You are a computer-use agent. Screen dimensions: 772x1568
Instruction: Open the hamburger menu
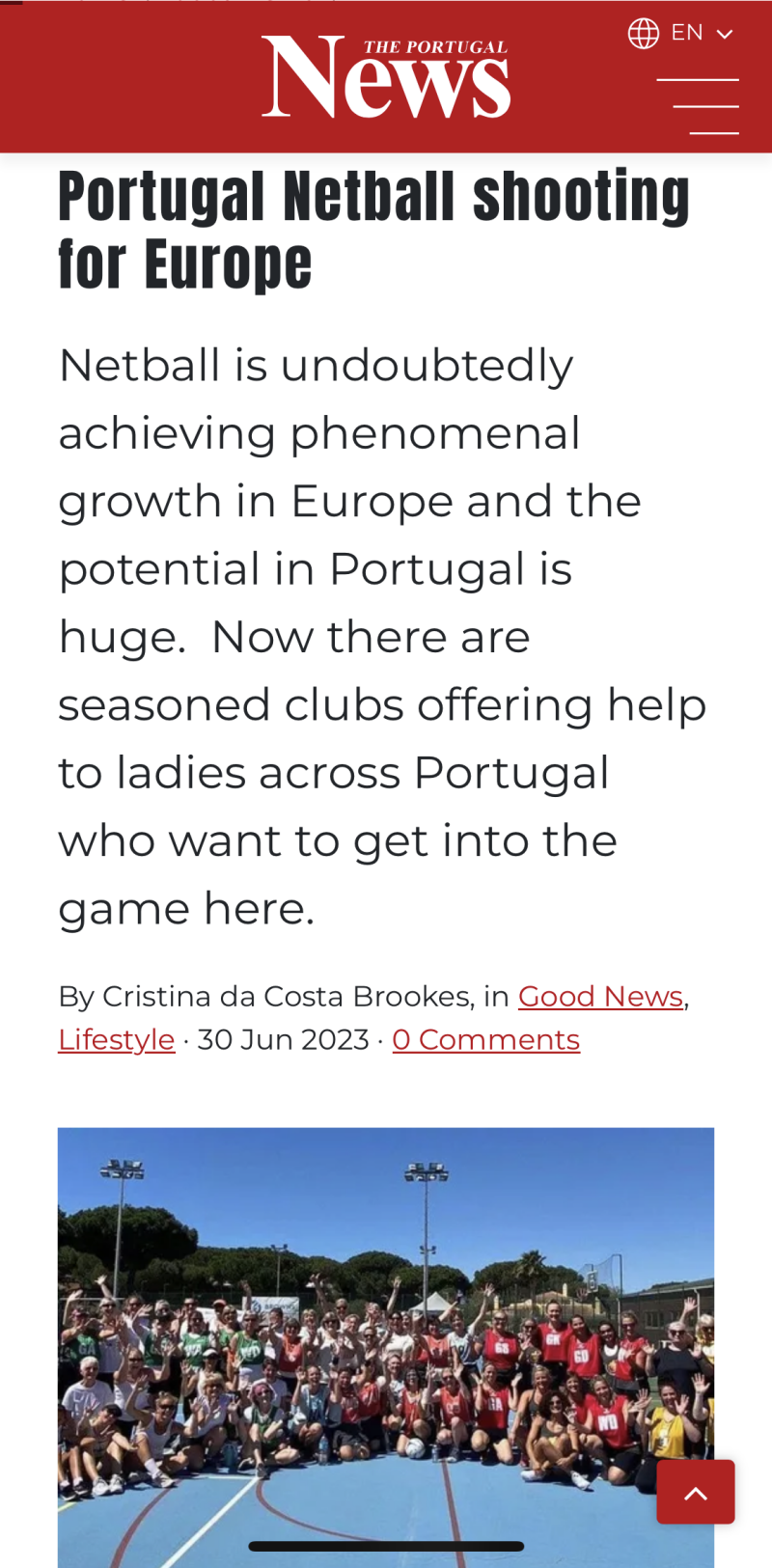698,106
